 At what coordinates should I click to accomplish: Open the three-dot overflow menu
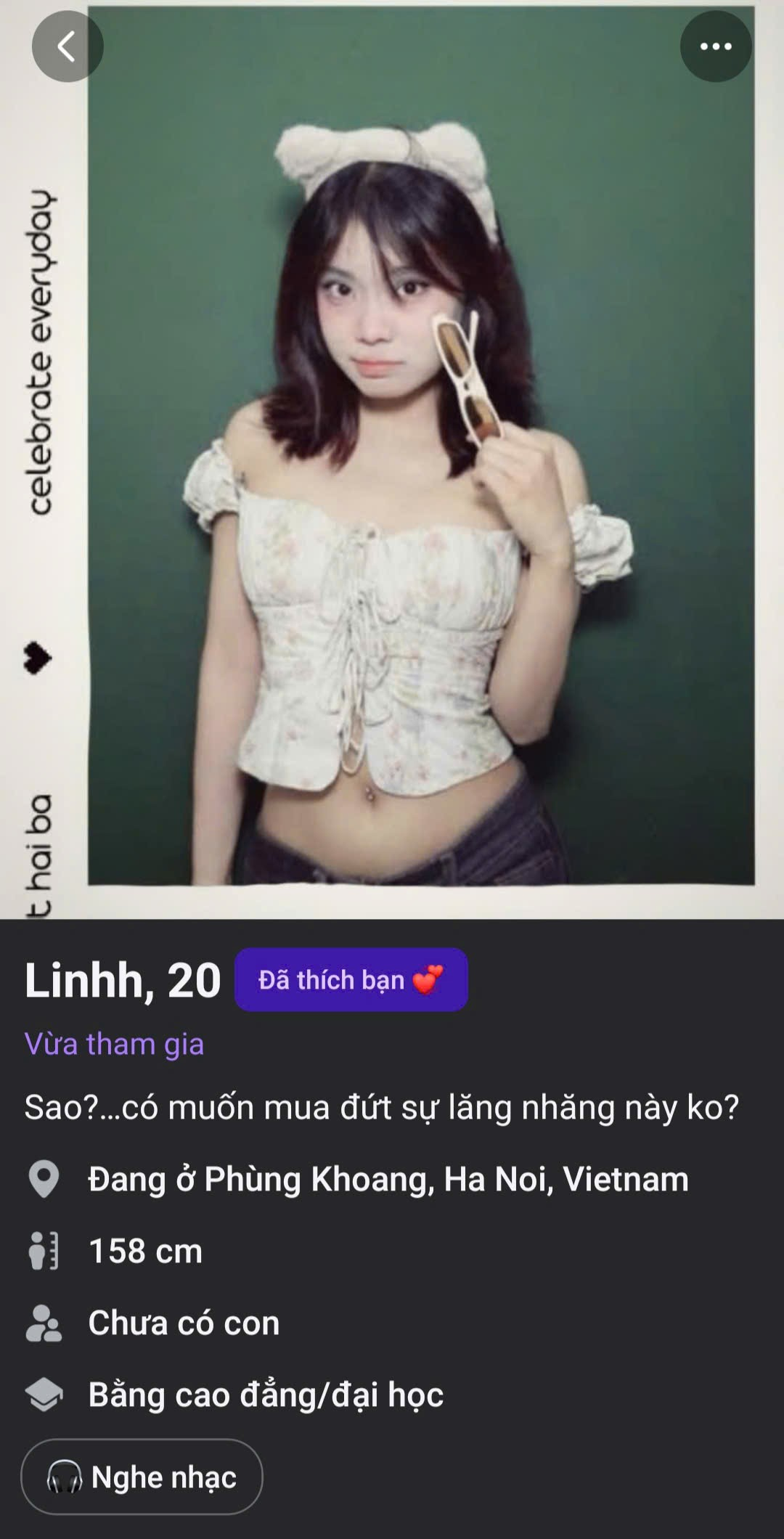tap(715, 46)
